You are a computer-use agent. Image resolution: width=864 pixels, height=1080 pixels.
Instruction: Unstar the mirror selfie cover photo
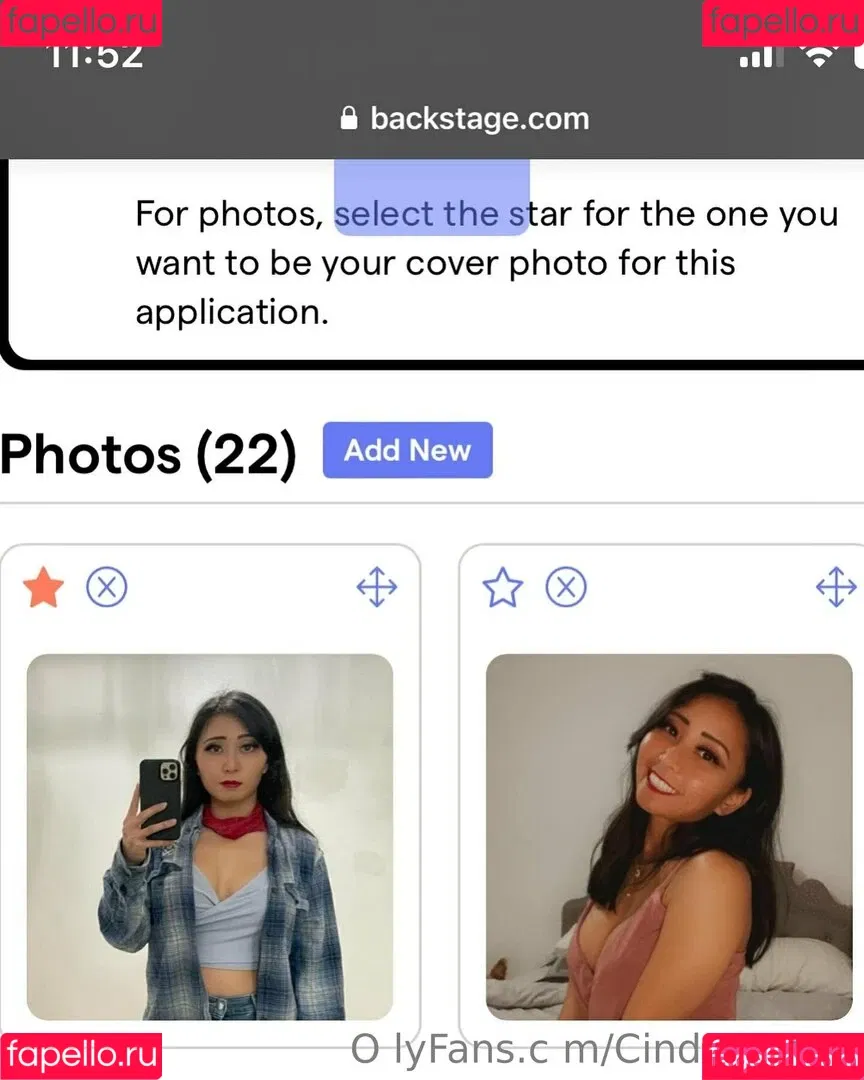43,588
